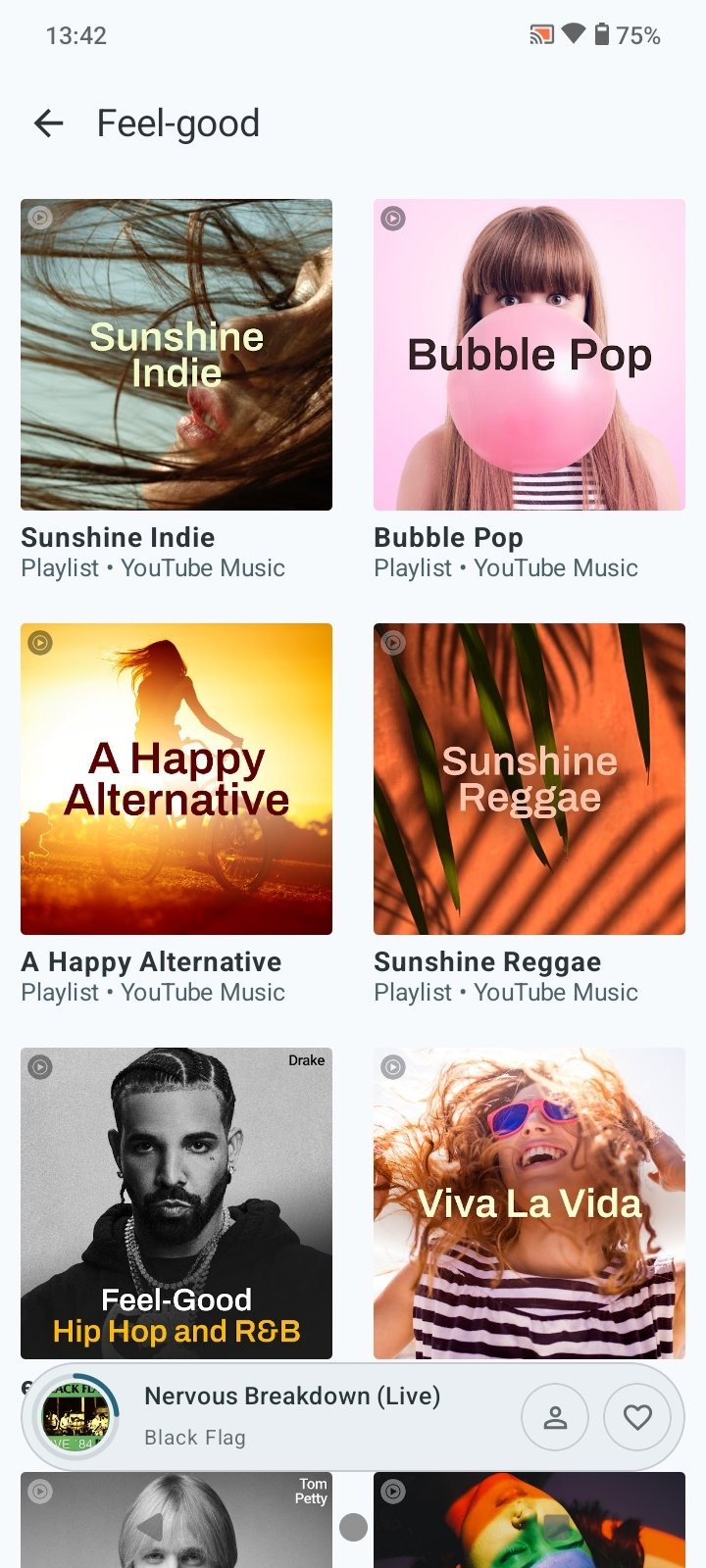Image resolution: width=706 pixels, height=1568 pixels.
Task: Open the Sunshine Indie playlist
Action: click(176, 355)
